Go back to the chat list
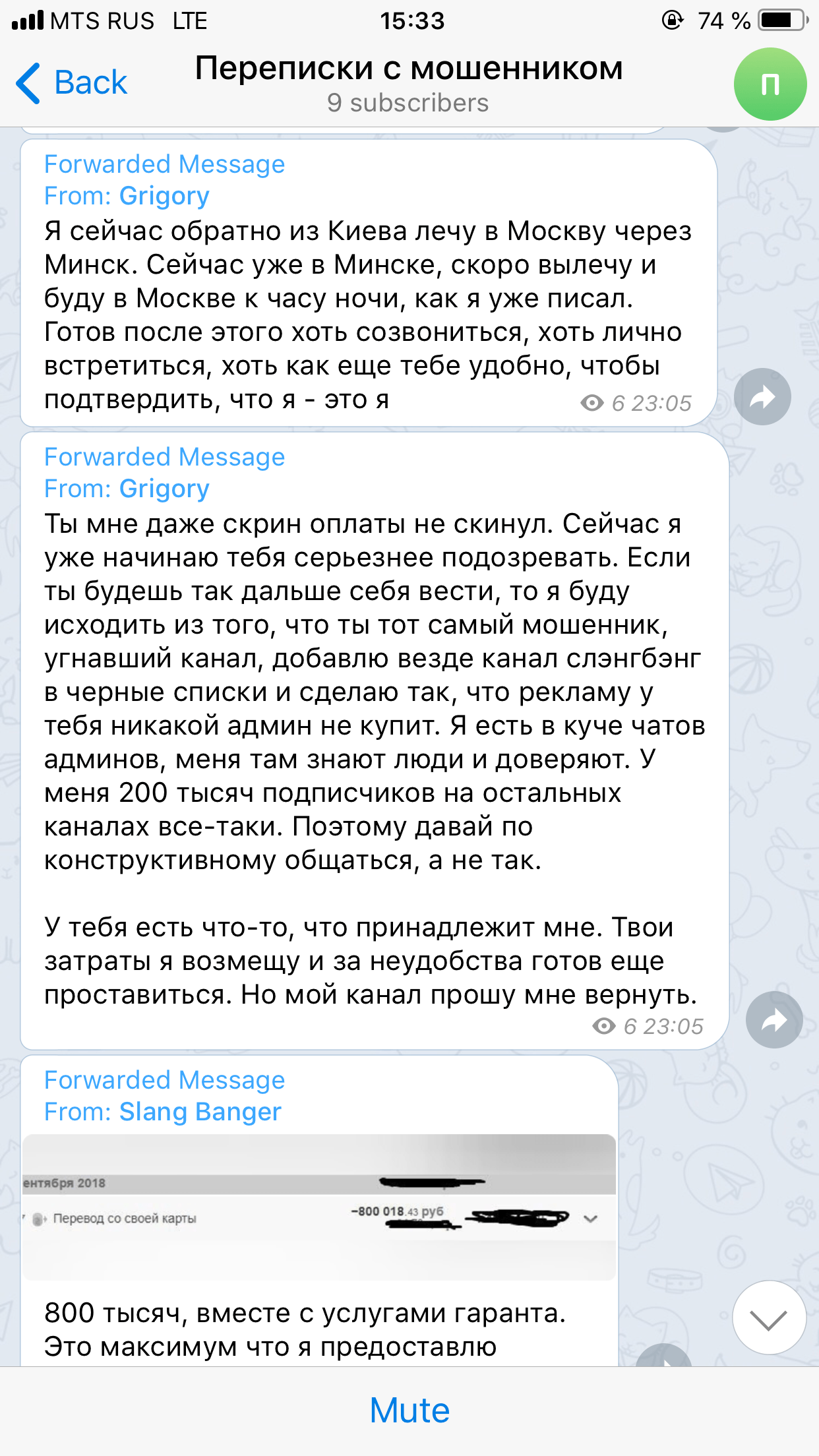Screen dimensions: 819x1456 point(71,83)
